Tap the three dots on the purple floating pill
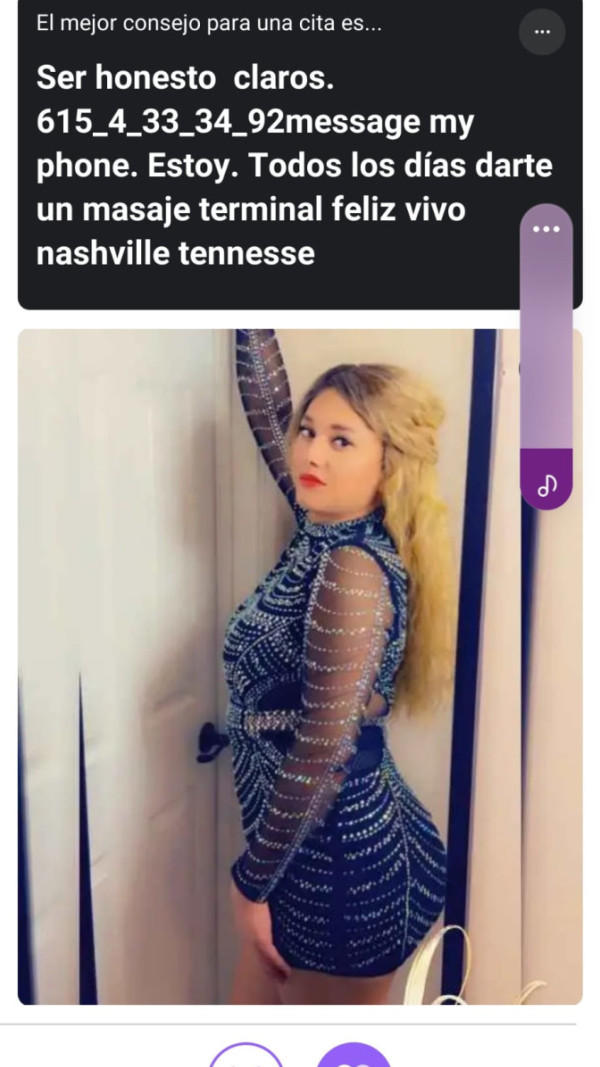 click(x=546, y=228)
